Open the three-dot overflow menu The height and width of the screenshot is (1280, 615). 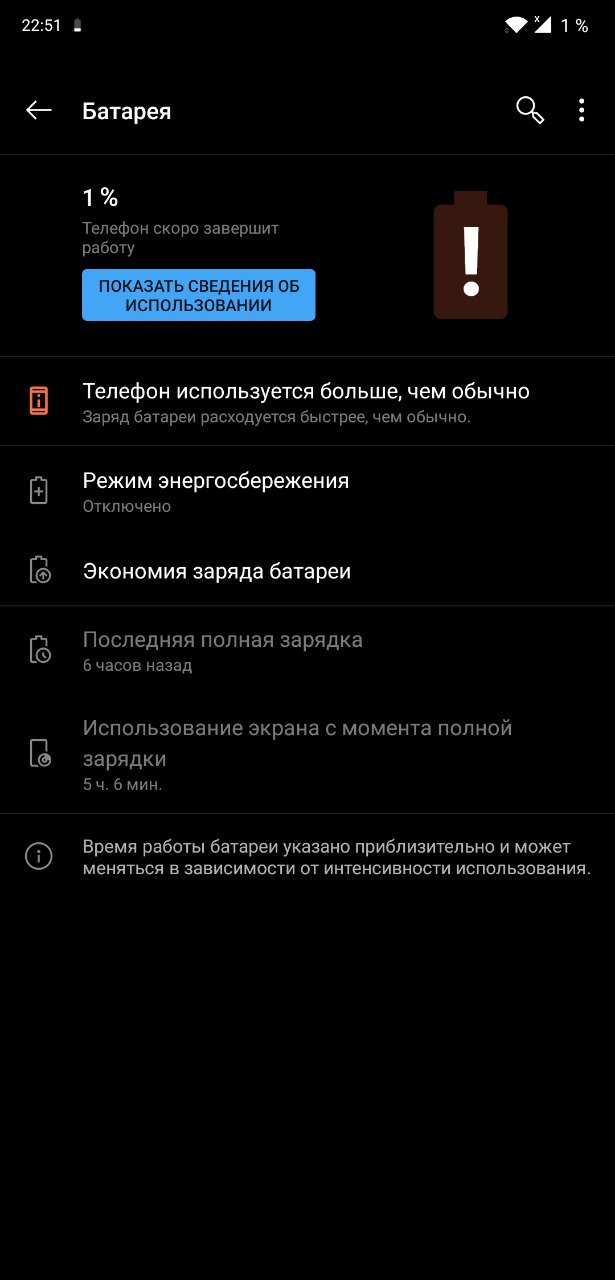[x=581, y=111]
